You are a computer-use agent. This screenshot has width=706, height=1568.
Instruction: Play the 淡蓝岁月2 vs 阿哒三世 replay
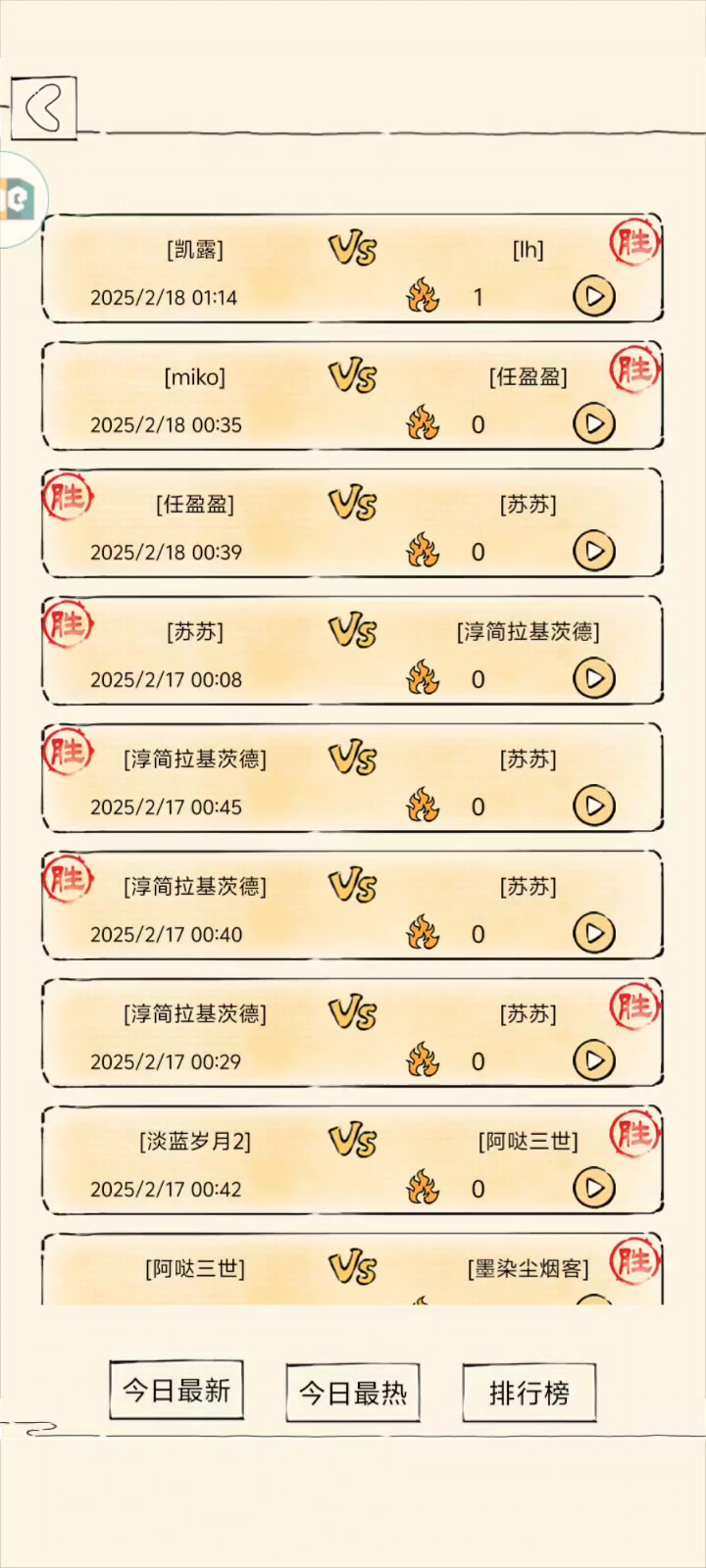click(x=593, y=1188)
